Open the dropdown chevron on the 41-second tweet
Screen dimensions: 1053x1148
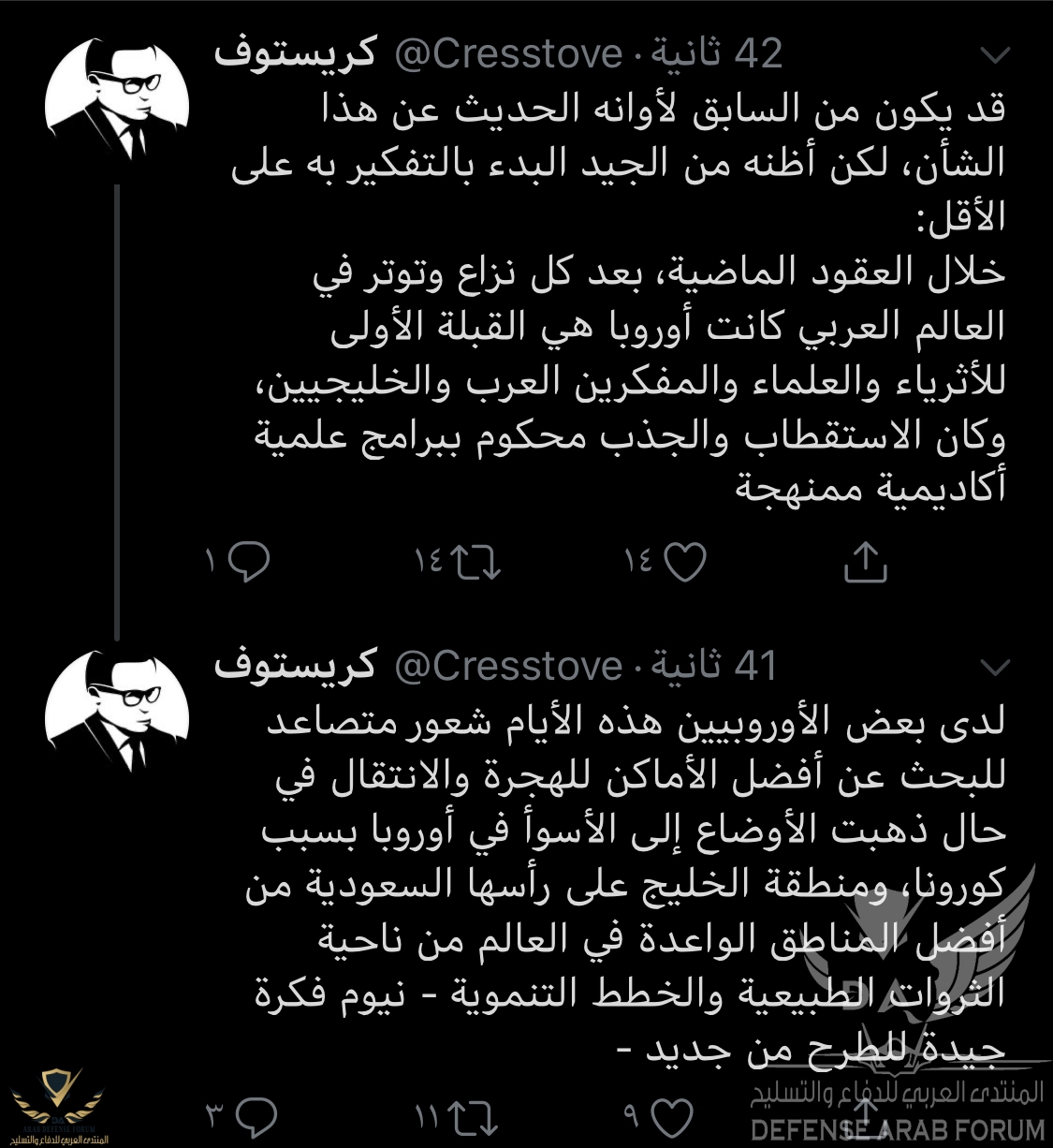(997, 668)
